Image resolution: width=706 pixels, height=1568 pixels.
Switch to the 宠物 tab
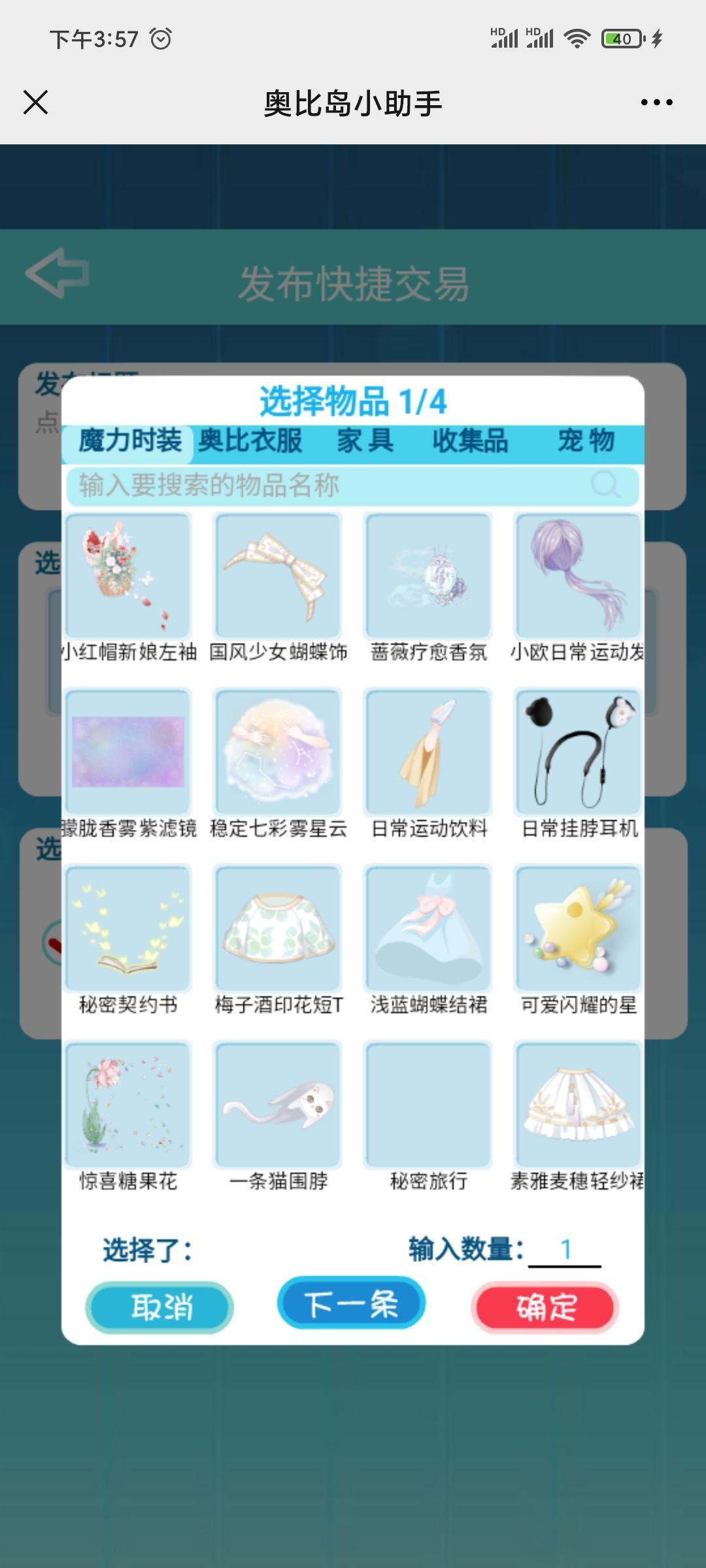(x=586, y=441)
